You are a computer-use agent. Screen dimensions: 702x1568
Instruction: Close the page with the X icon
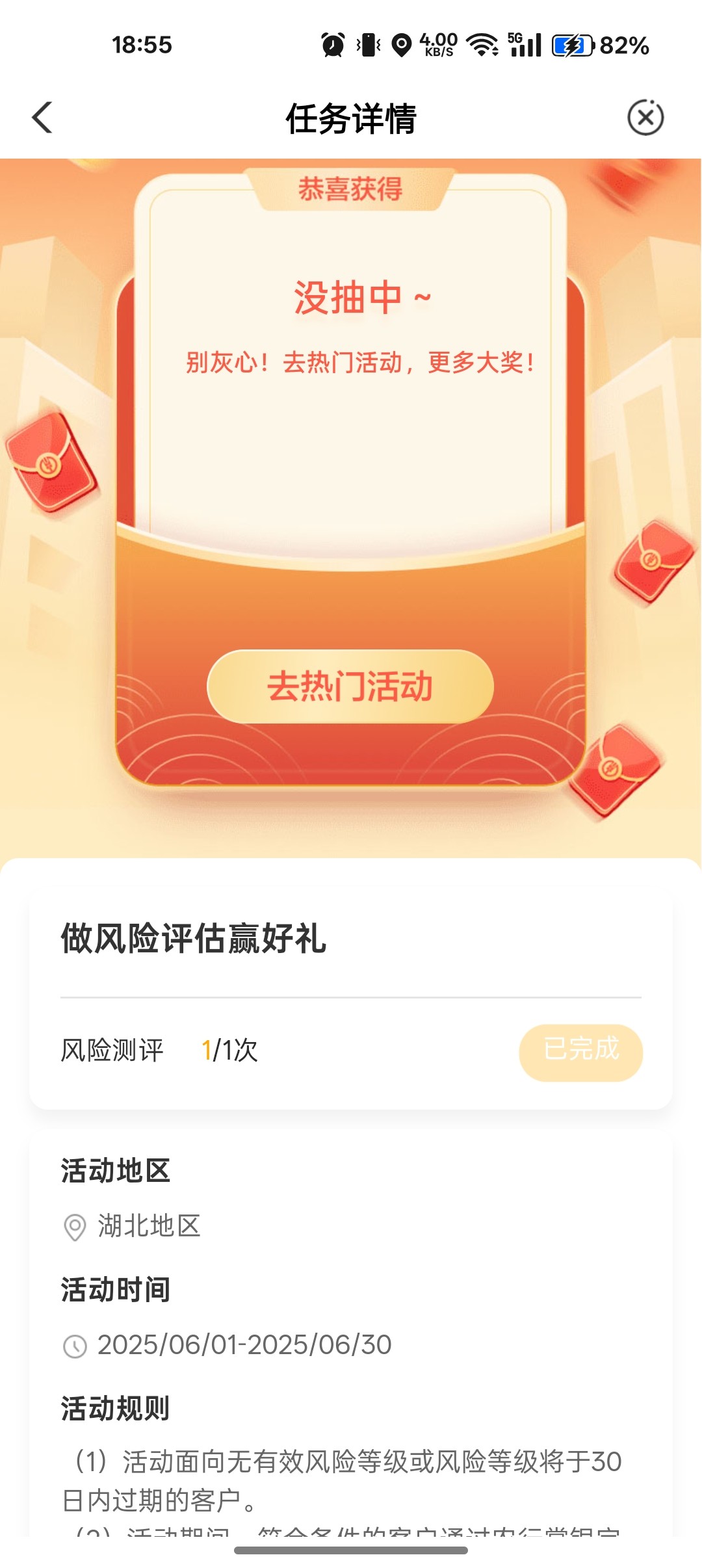[x=645, y=118]
